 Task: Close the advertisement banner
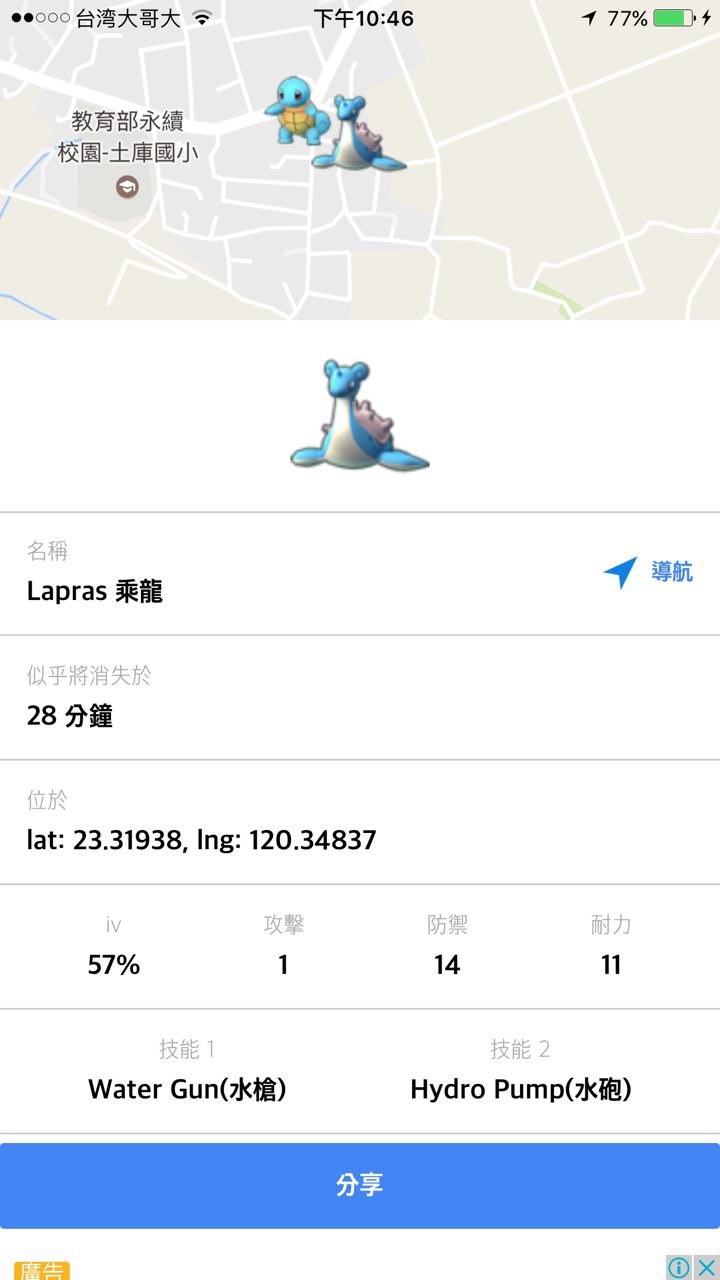click(706, 1267)
